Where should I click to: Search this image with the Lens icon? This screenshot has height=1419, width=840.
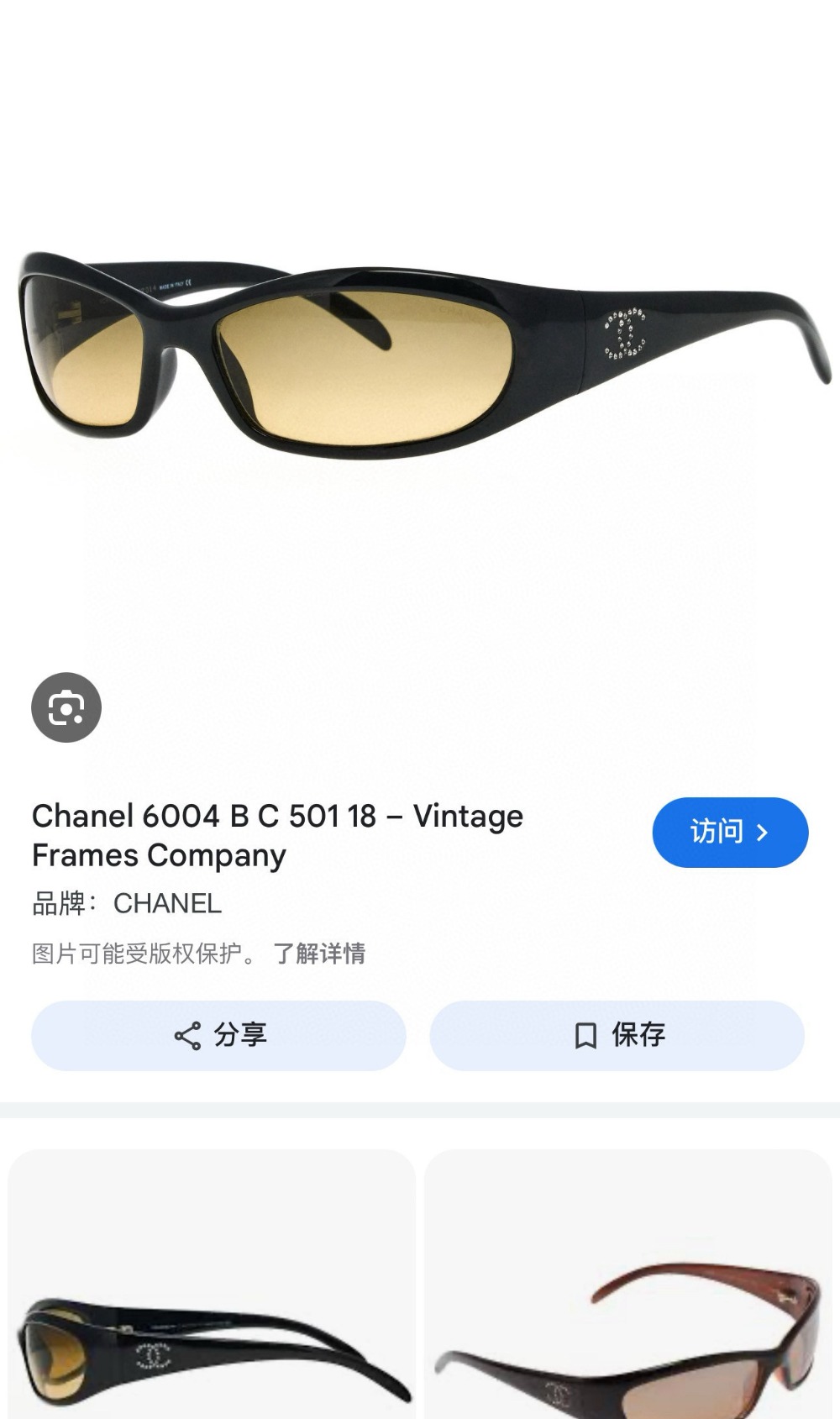[66, 707]
